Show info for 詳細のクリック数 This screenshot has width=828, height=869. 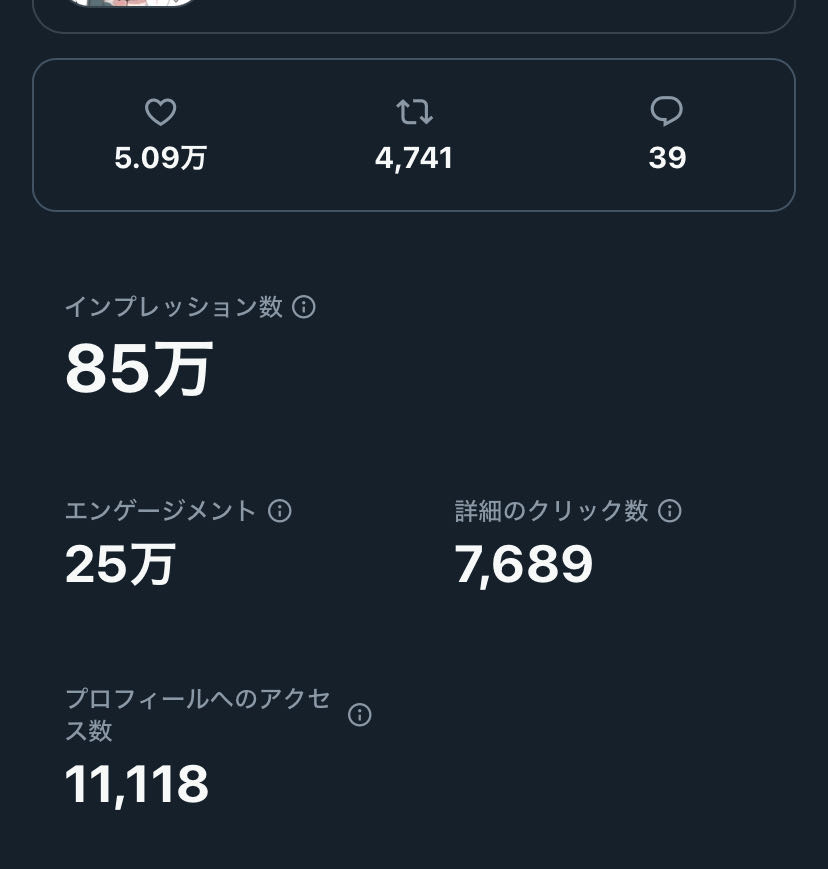tap(670, 511)
